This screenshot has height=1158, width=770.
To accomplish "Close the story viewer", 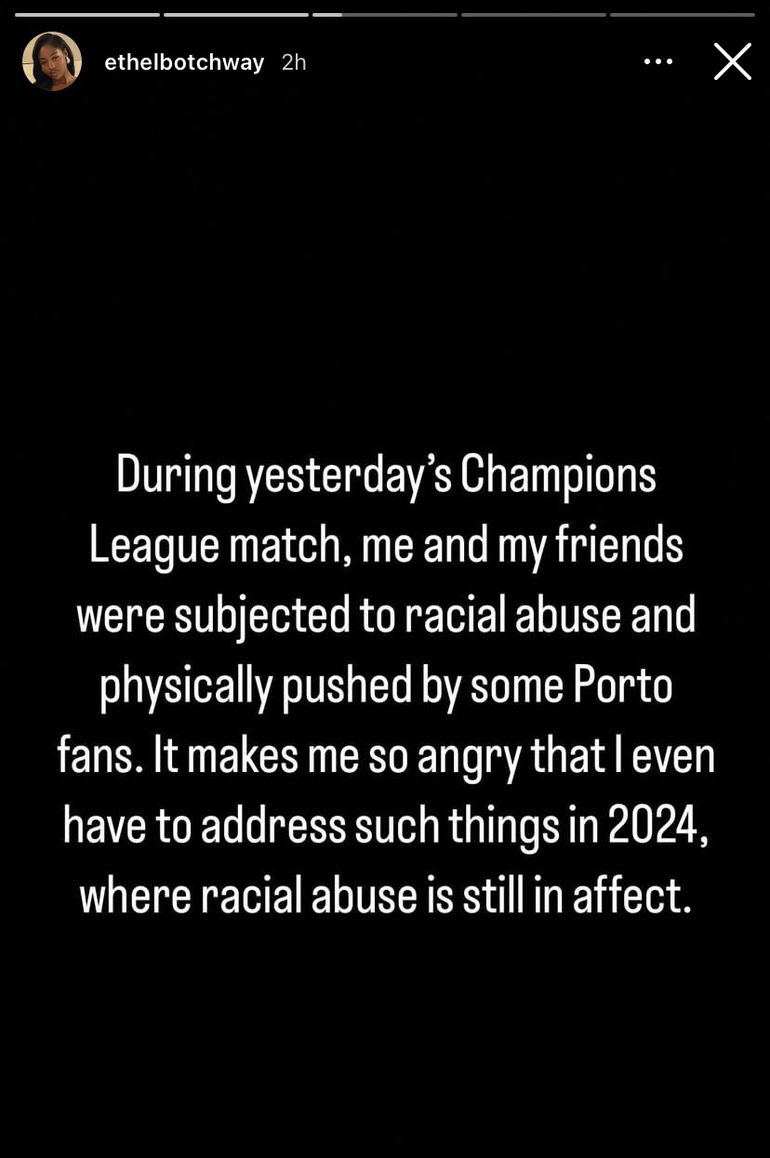I will point(732,62).
